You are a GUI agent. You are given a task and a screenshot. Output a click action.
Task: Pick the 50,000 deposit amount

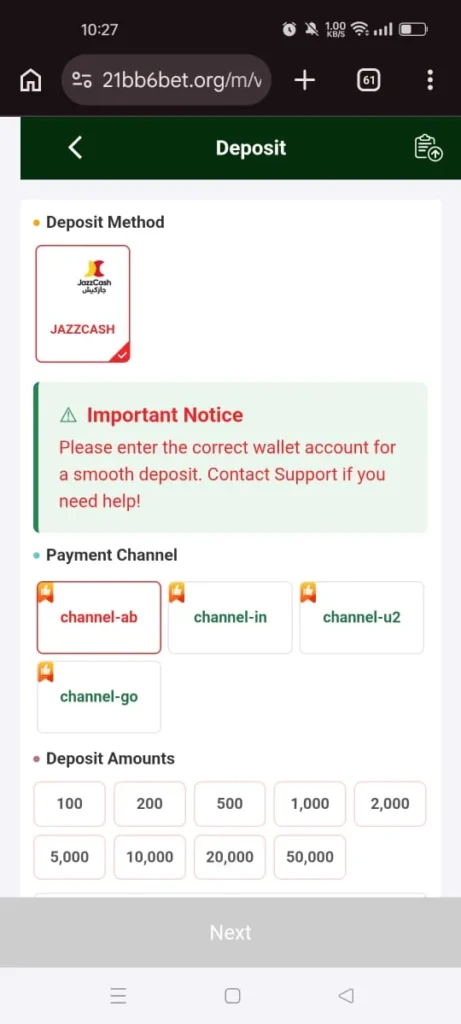coord(310,857)
